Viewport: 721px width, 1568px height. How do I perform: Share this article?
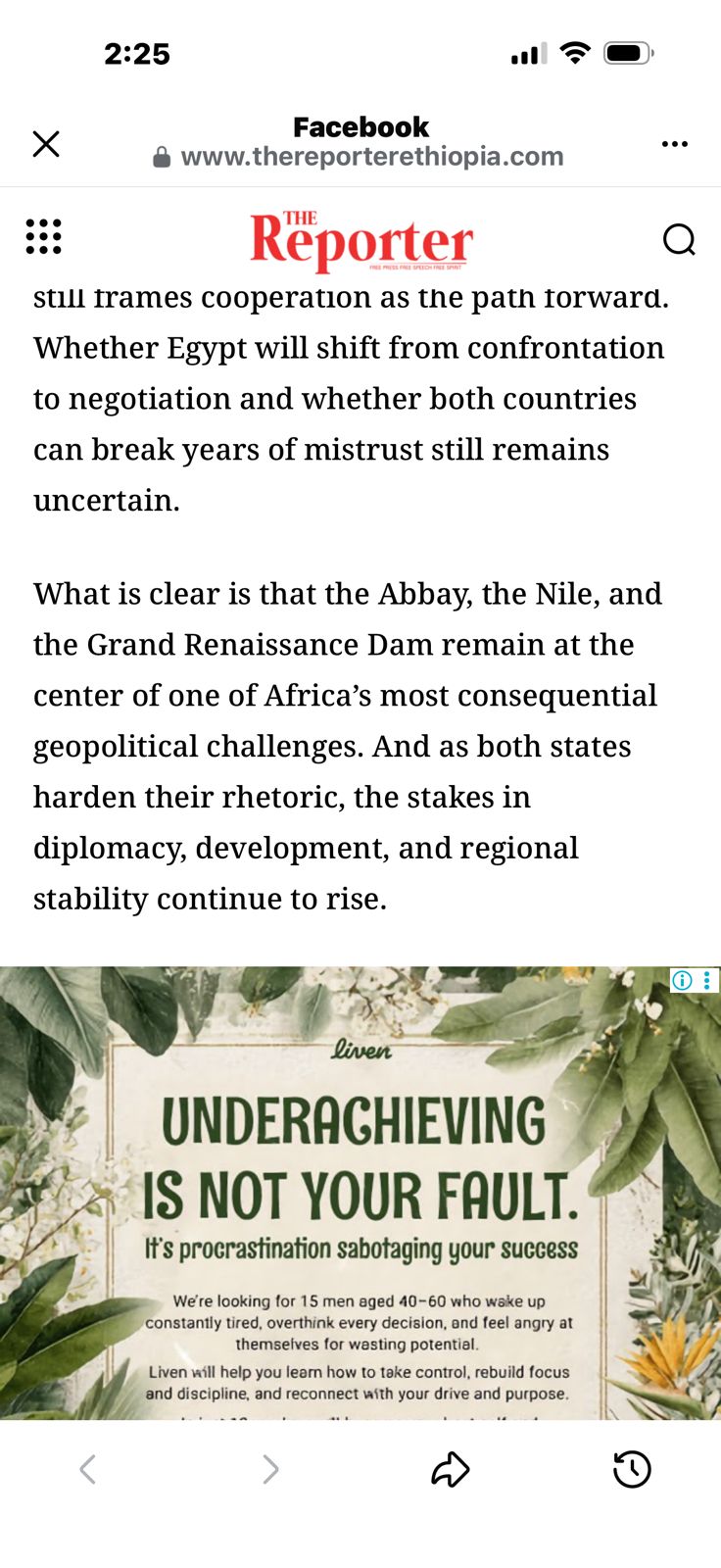click(451, 1469)
